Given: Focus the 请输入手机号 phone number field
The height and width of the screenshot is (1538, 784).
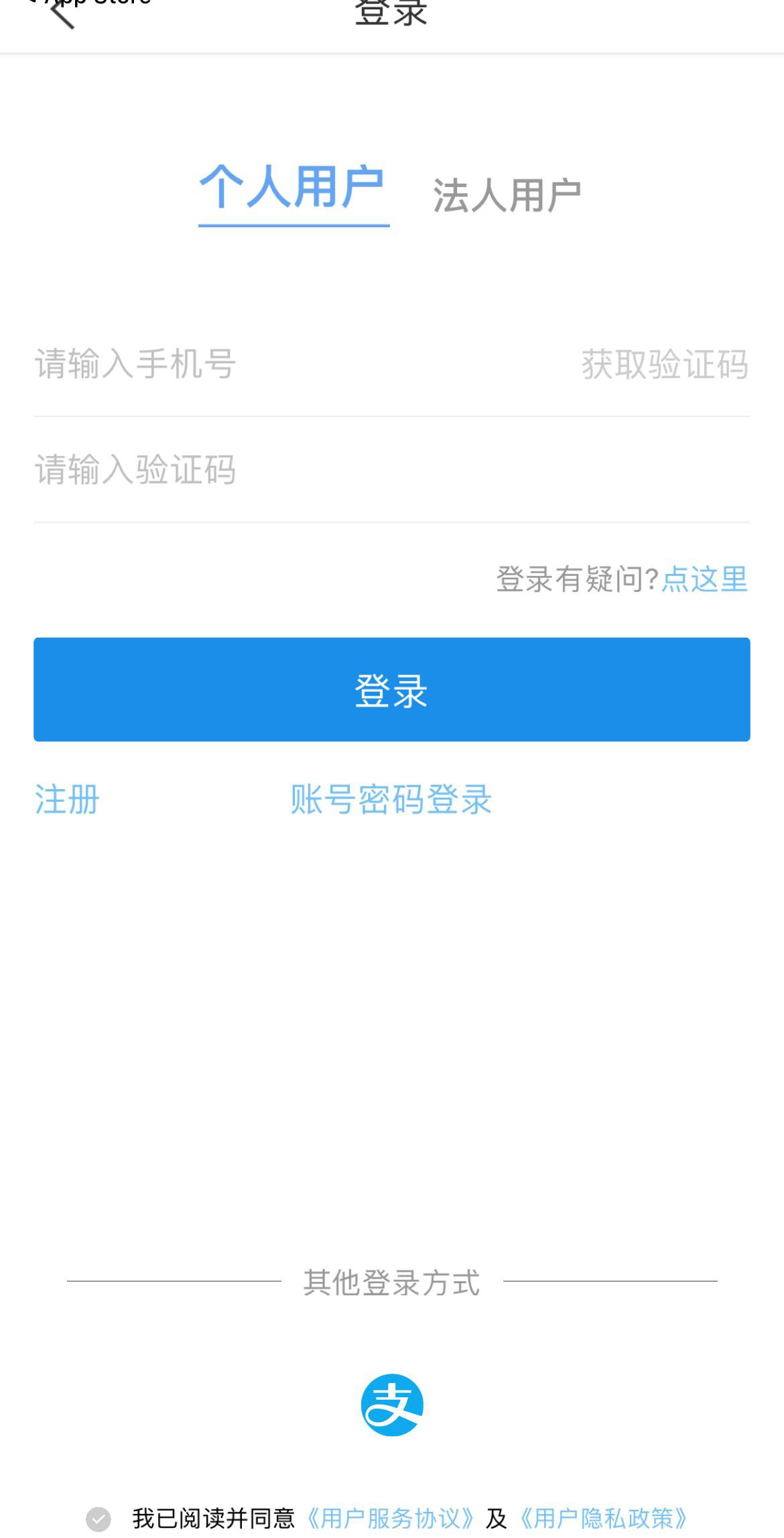Looking at the screenshot, I should (x=268, y=365).
